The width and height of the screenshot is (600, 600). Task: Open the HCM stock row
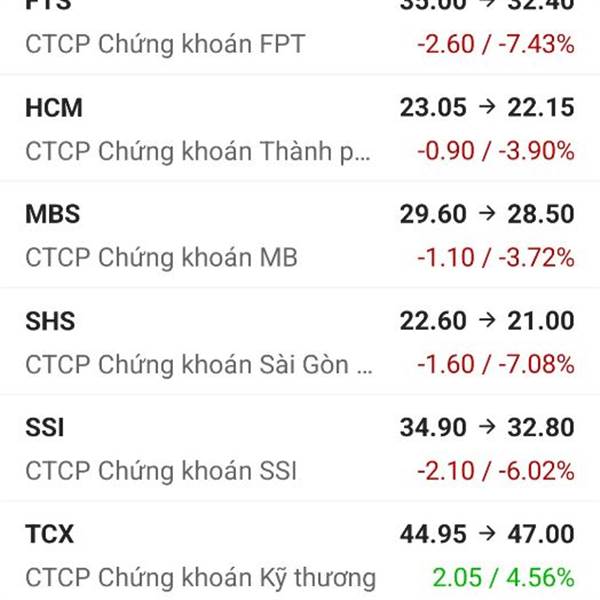[x=300, y=129]
